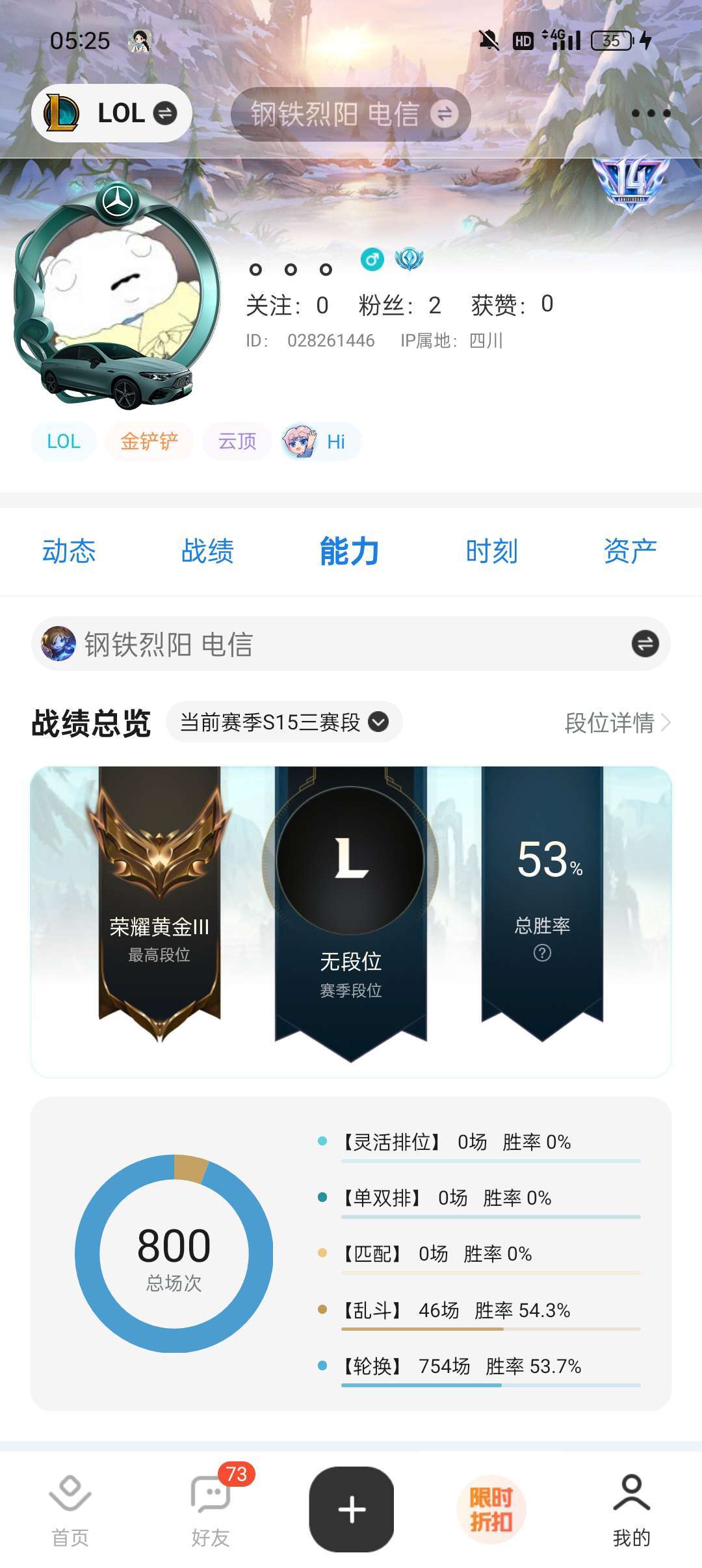Switch to the 时刻 tab
The image size is (702, 1568).
pos(491,551)
